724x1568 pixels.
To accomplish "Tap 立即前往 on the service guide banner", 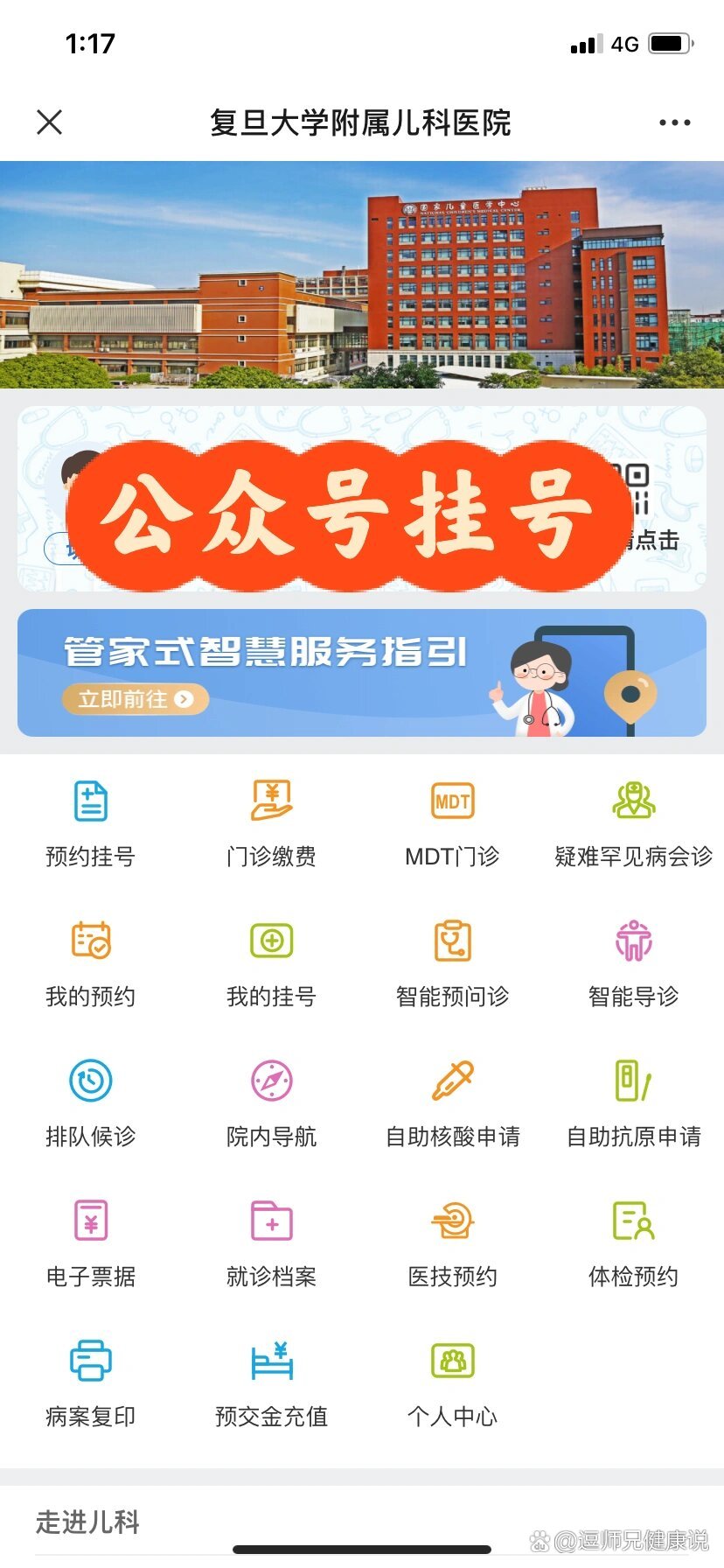I will point(136,699).
